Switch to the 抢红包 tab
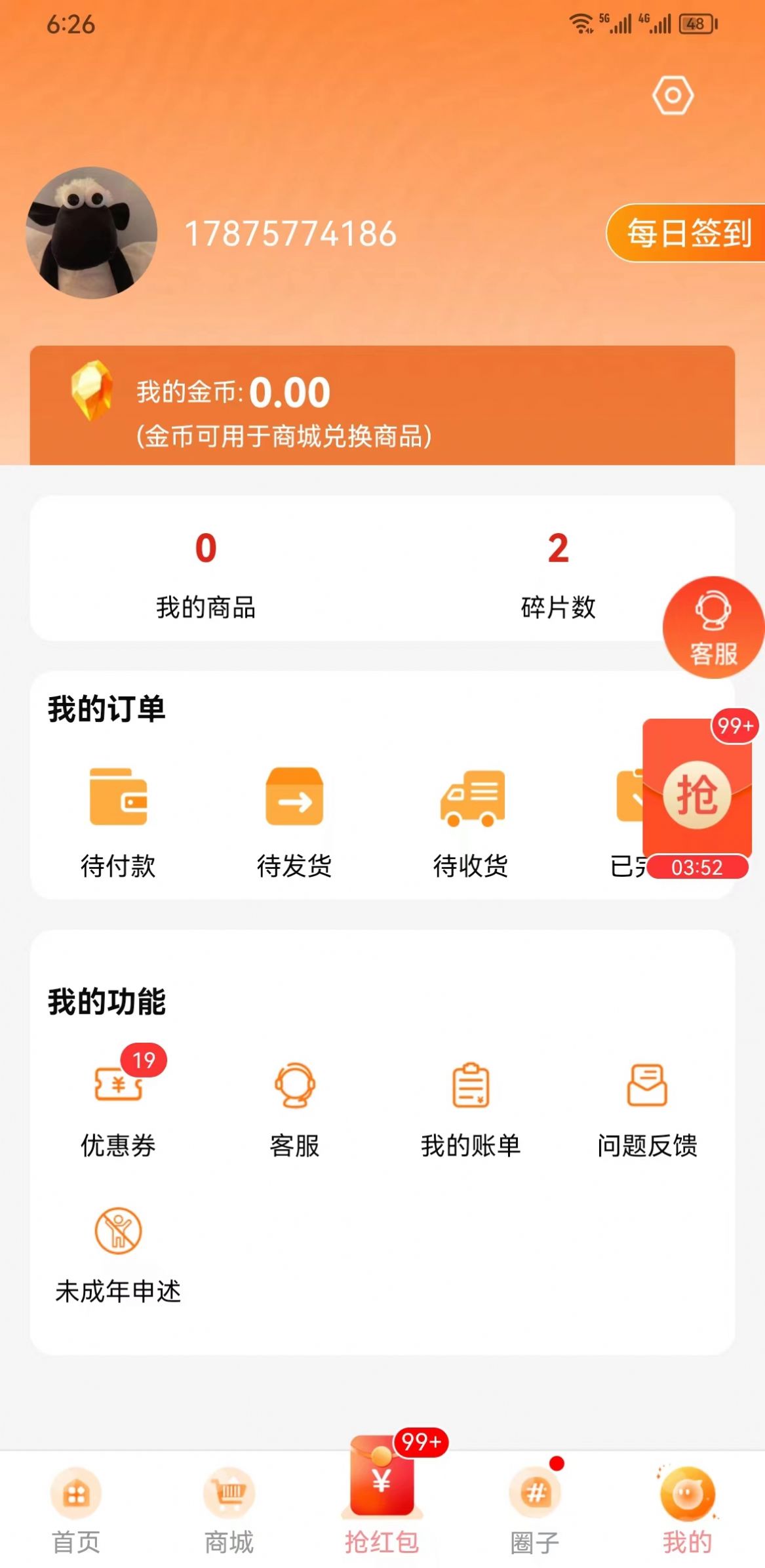The image size is (765, 1568). coord(383,1508)
